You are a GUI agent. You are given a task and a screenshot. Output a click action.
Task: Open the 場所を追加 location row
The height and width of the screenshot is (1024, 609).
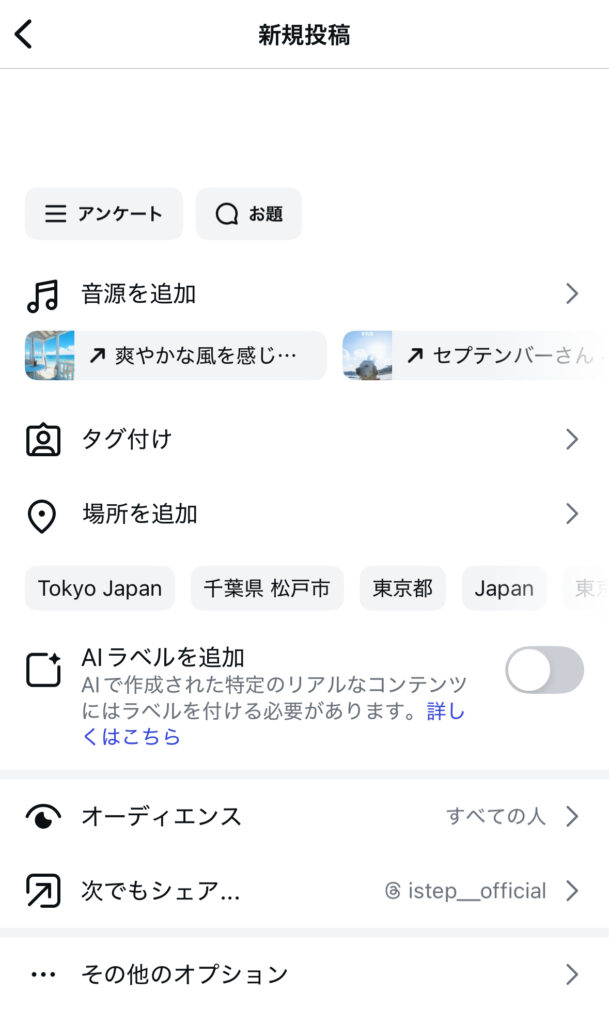click(304, 514)
